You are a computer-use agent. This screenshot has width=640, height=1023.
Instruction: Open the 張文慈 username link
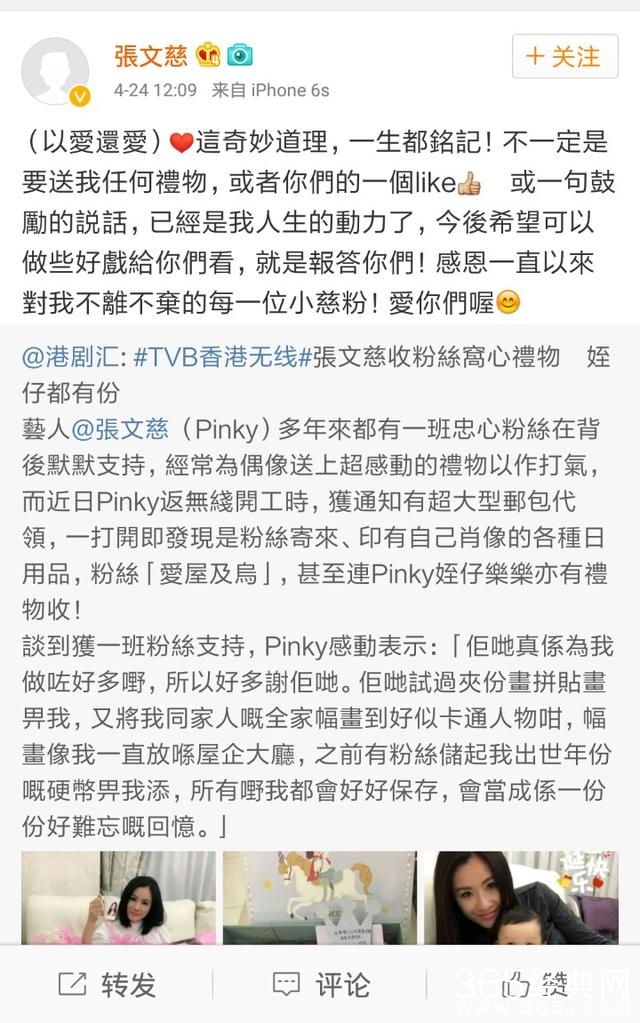[150, 54]
